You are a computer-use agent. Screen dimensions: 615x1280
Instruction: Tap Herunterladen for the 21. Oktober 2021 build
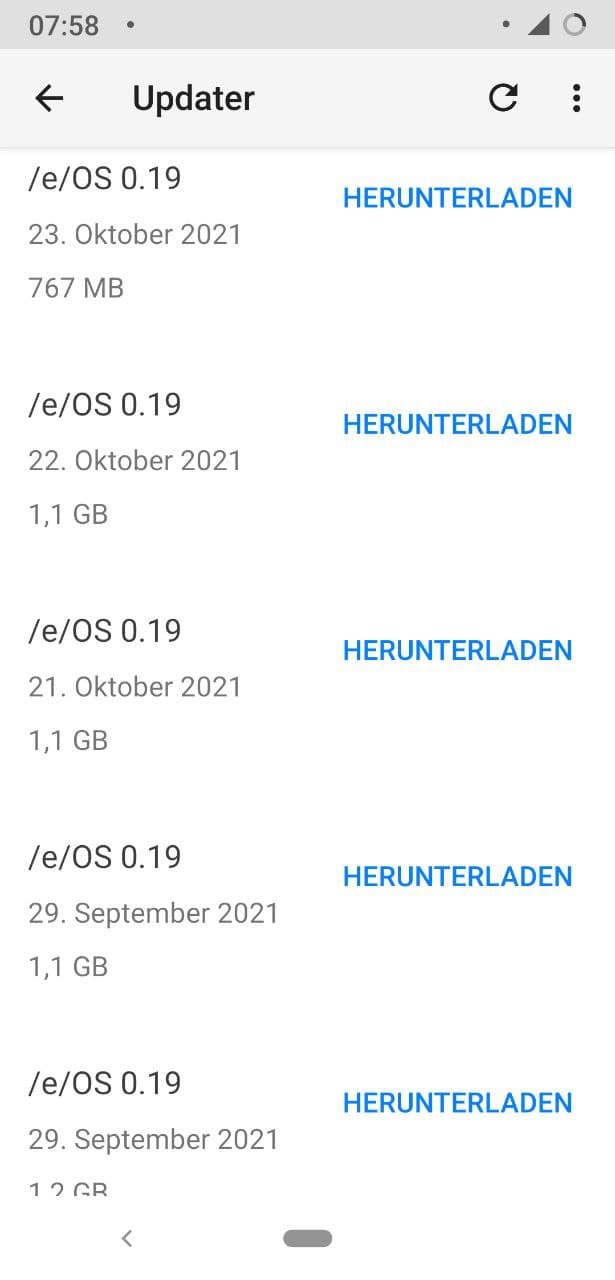pyautogui.click(x=458, y=650)
